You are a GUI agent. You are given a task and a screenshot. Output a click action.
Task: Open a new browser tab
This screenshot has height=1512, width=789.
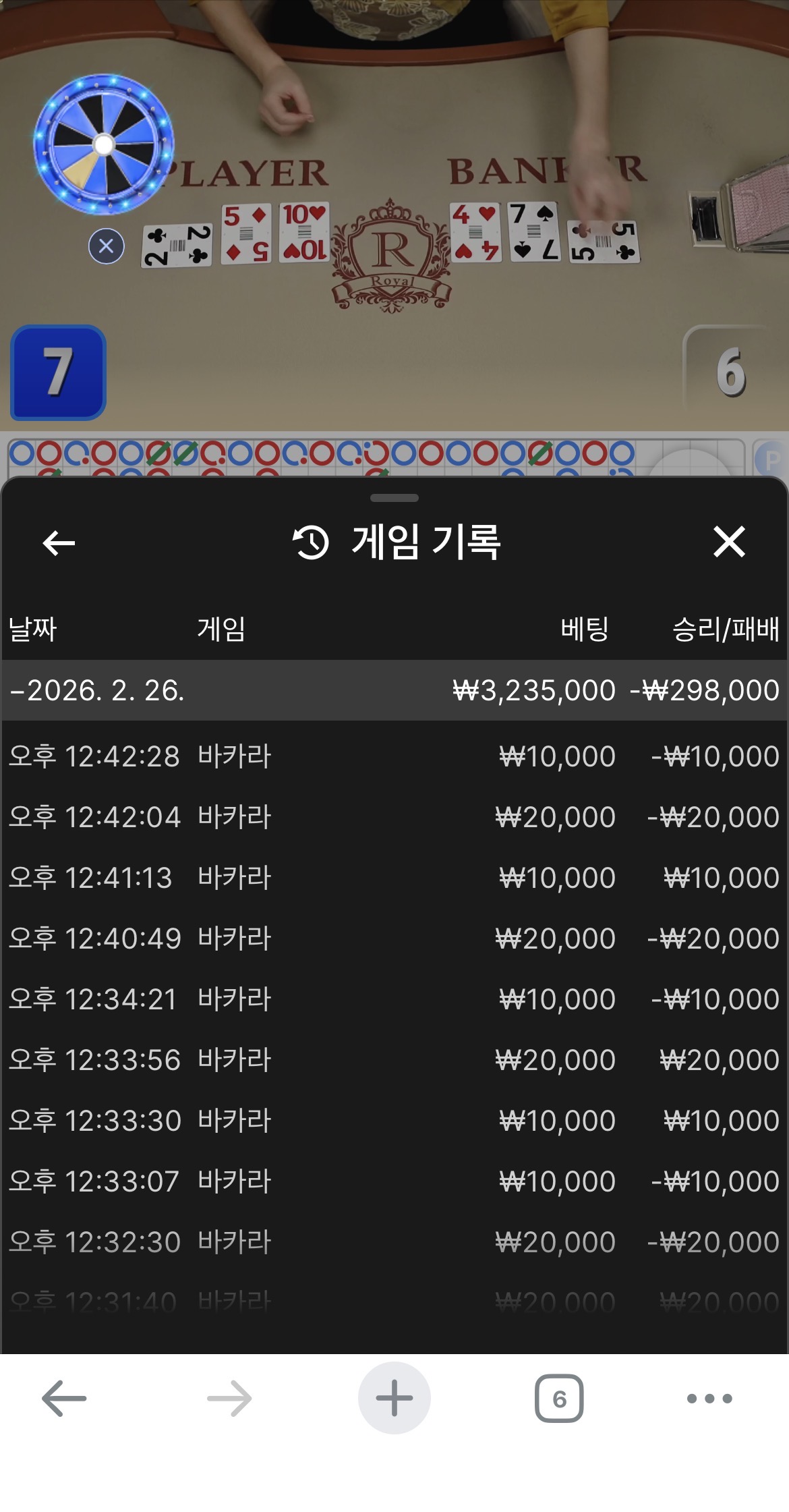pyautogui.click(x=394, y=1399)
